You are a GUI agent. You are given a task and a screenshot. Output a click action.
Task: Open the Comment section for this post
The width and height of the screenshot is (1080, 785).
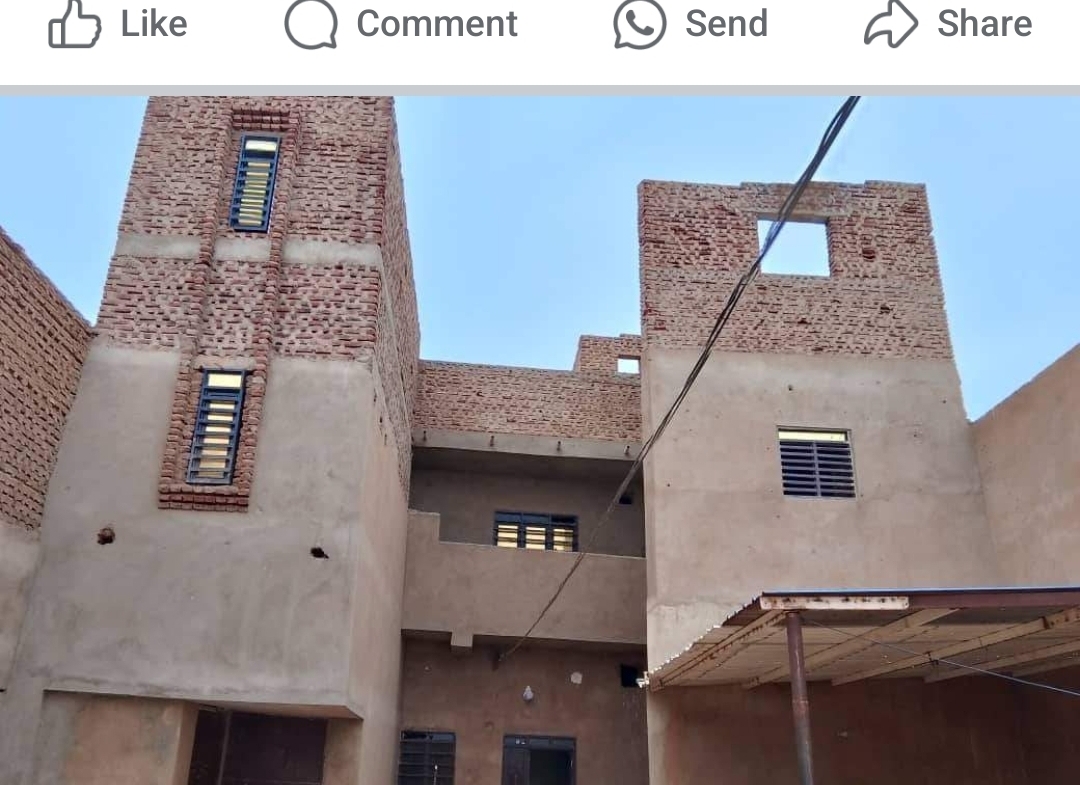pyautogui.click(x=402, y=24)
